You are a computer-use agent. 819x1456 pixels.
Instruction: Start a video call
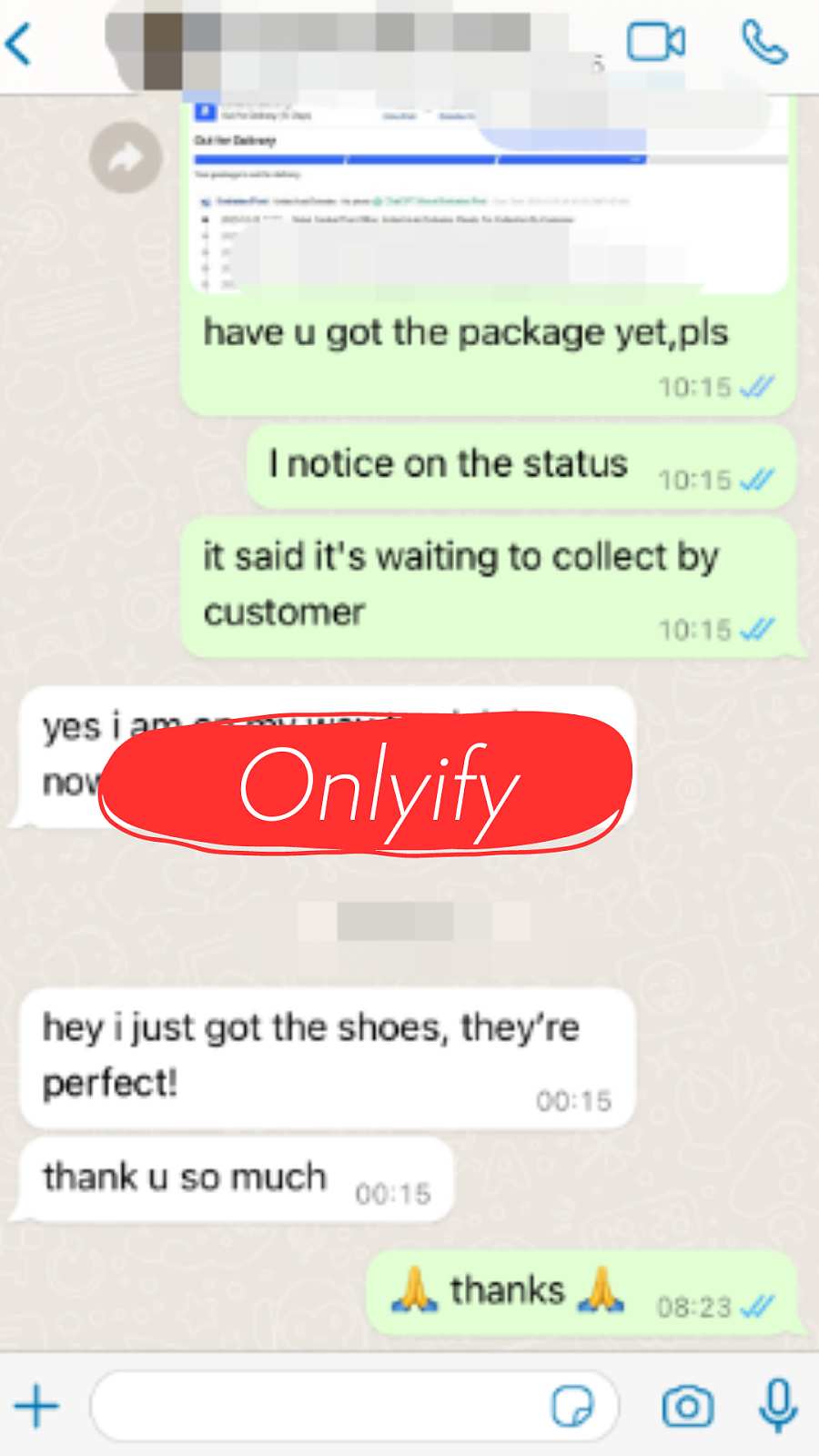(656, 42)
